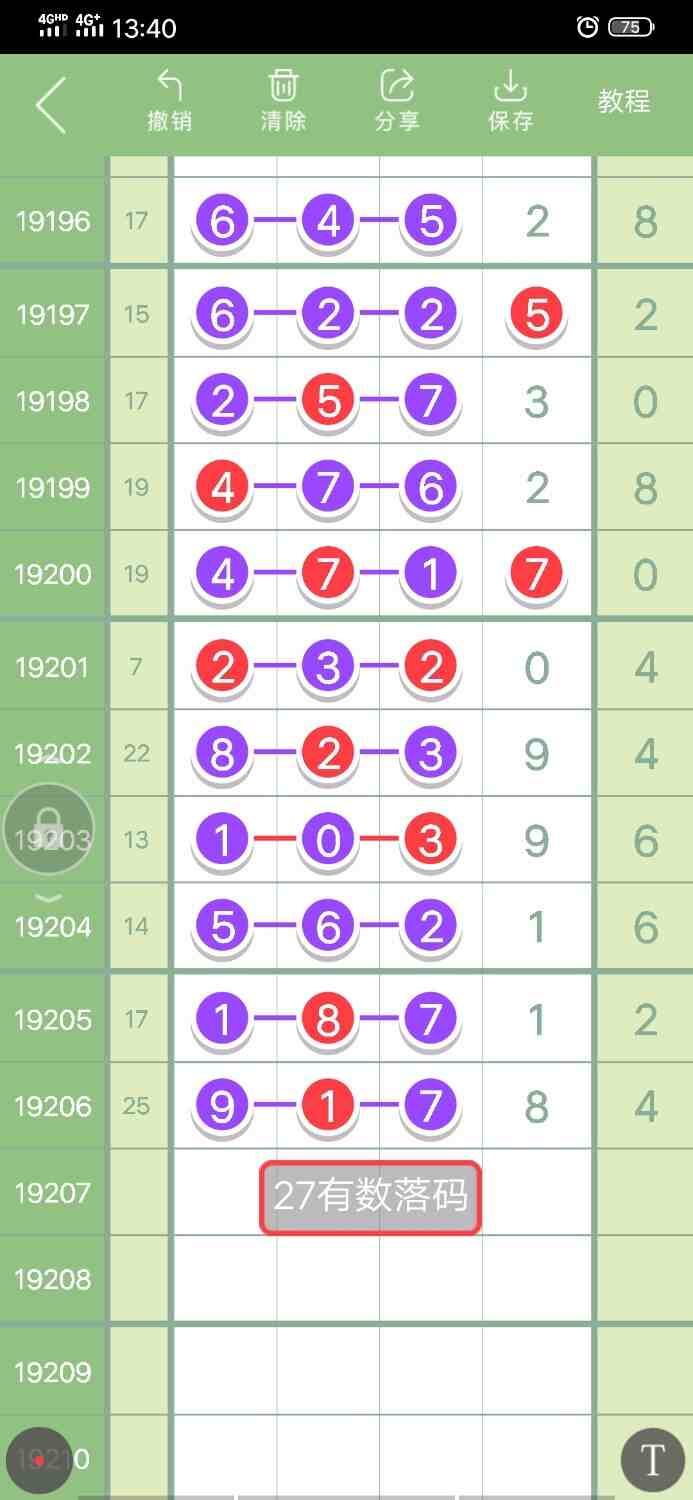Clear the chart with 清除

click(x=283, y=102)
